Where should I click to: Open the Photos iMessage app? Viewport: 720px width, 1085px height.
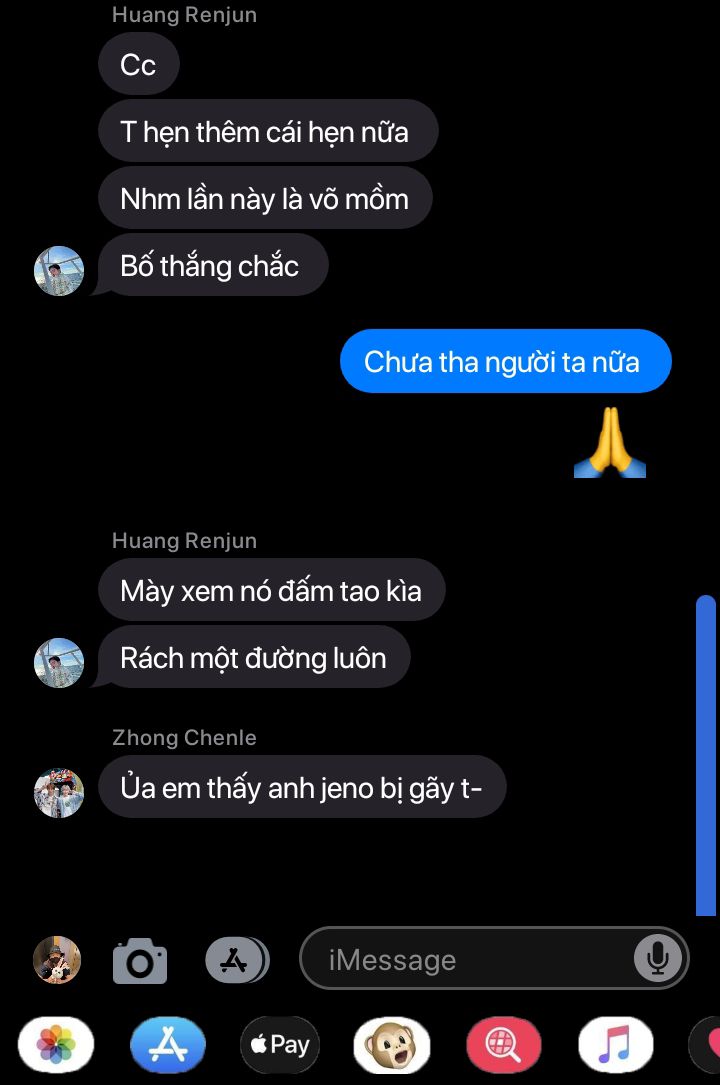(56, 1046)
